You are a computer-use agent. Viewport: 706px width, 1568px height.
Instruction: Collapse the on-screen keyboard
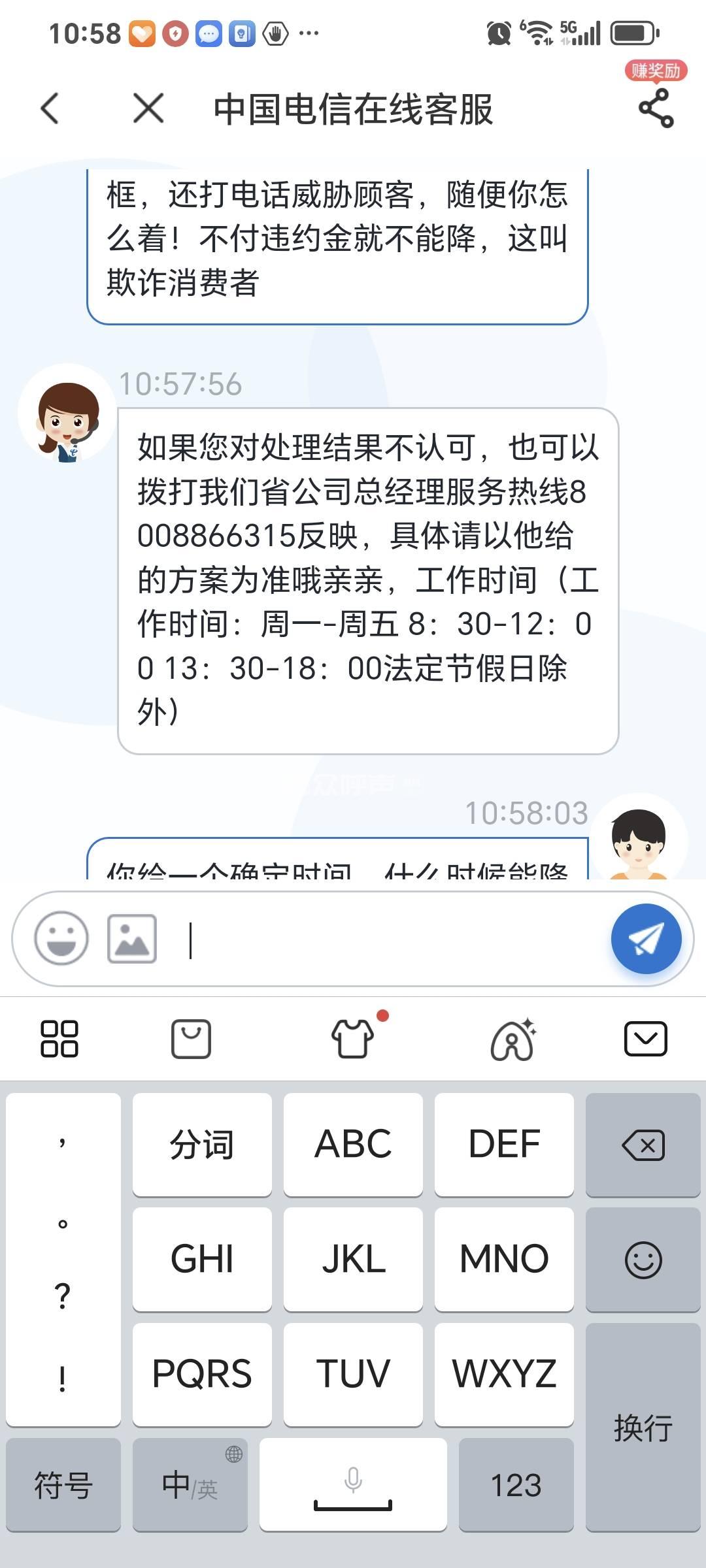[645, 1039]
